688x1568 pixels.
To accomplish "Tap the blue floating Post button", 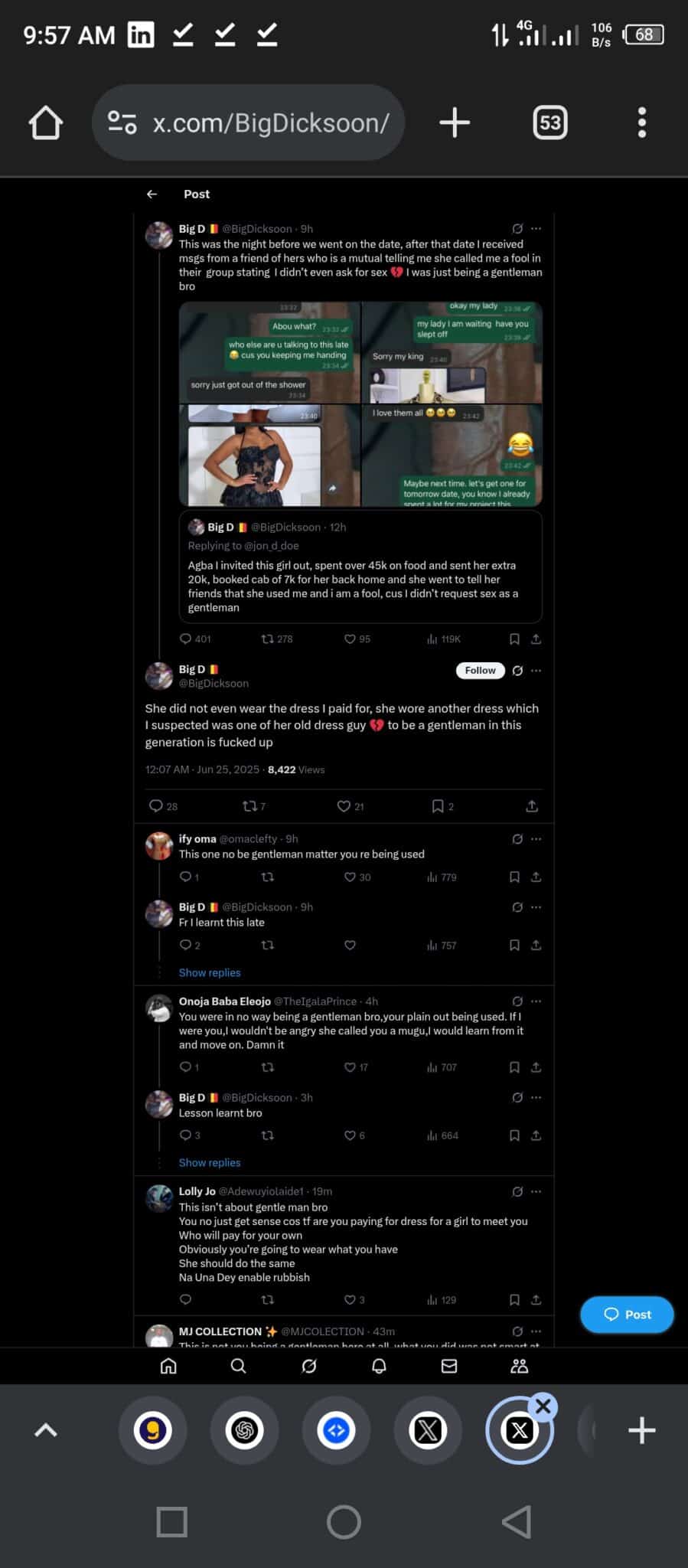I will click(627, 1315).
